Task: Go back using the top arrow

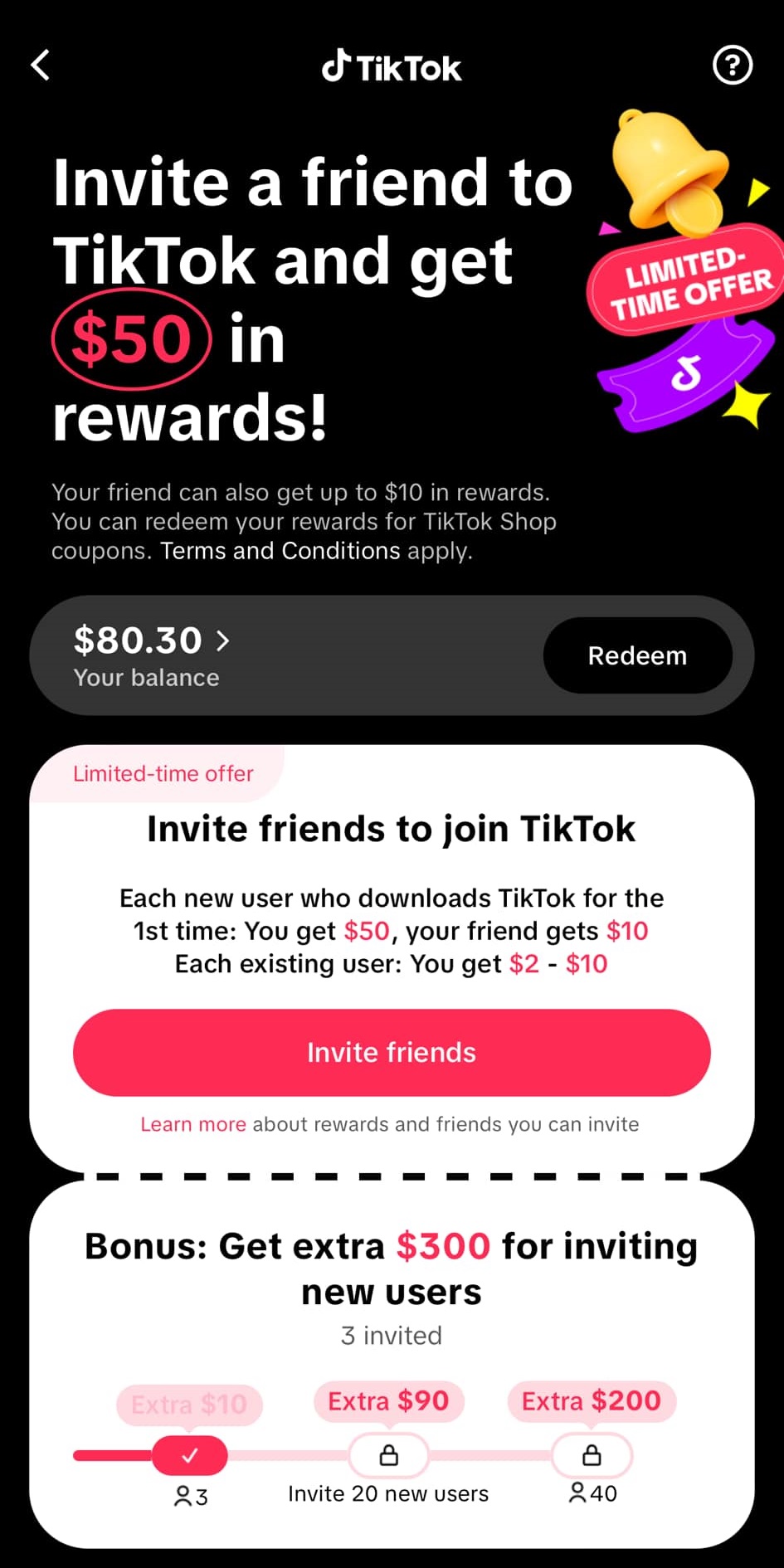Action: 41,65
